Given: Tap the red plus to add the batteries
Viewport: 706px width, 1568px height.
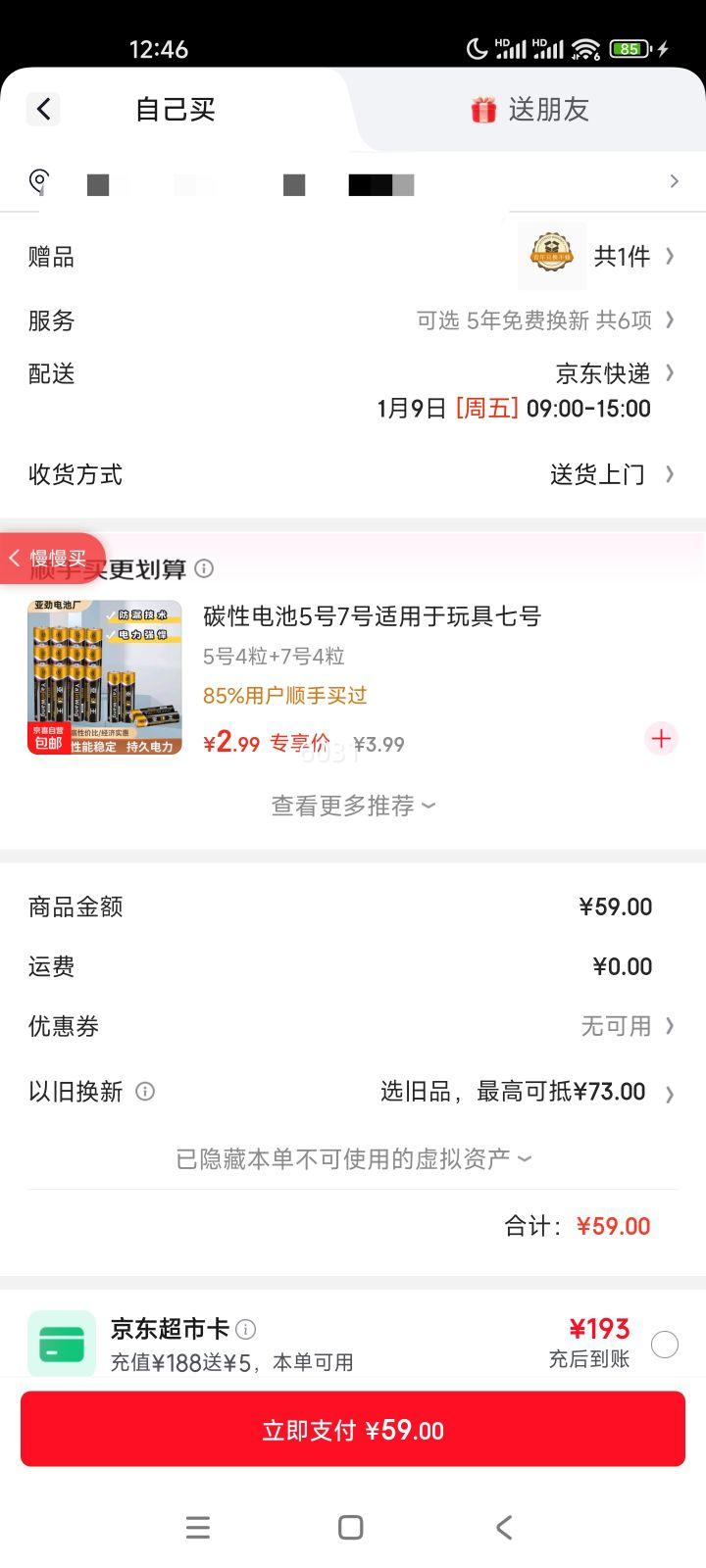Looking at the screenshot, I should (x=661, y=739).
